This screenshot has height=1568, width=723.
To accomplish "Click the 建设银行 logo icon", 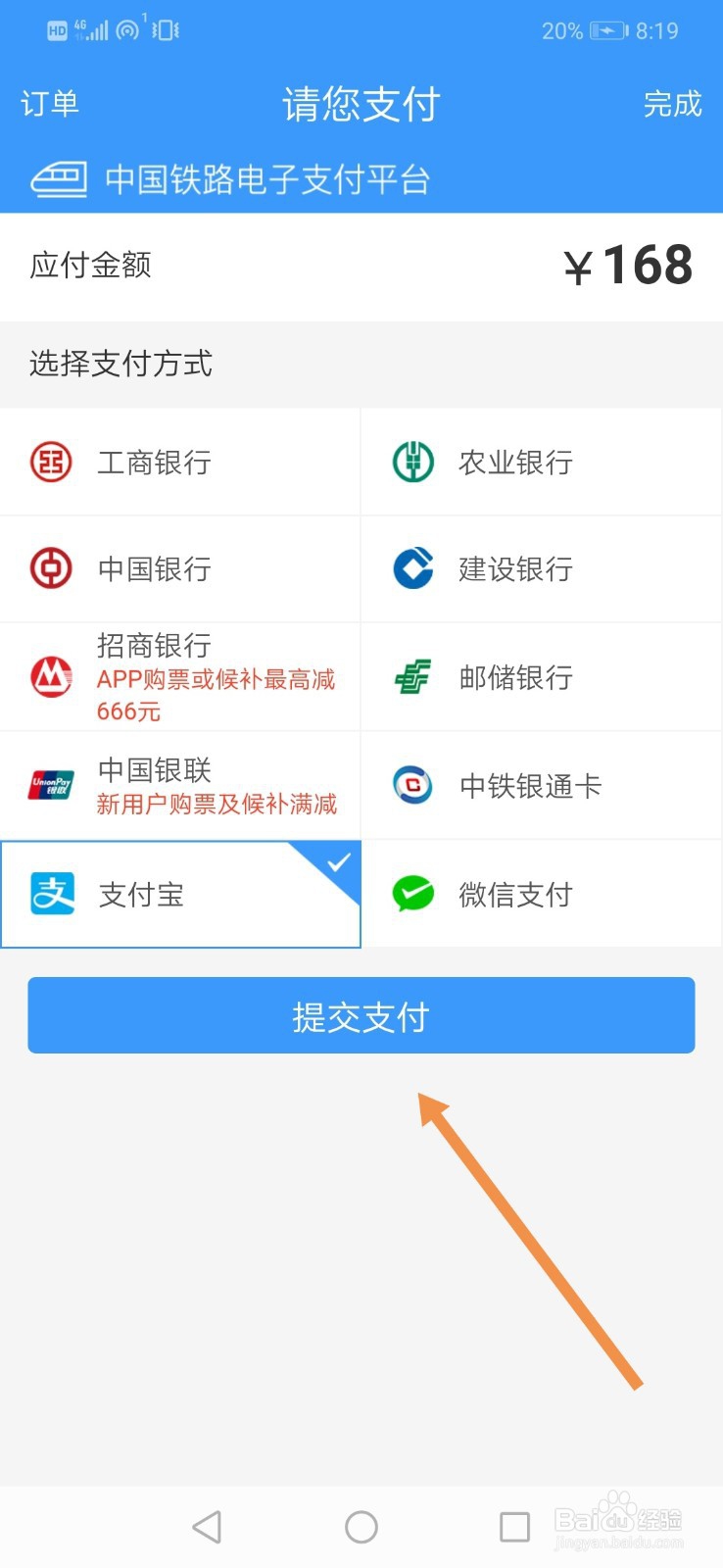I will pyautogui.click(x=412, y=569).
